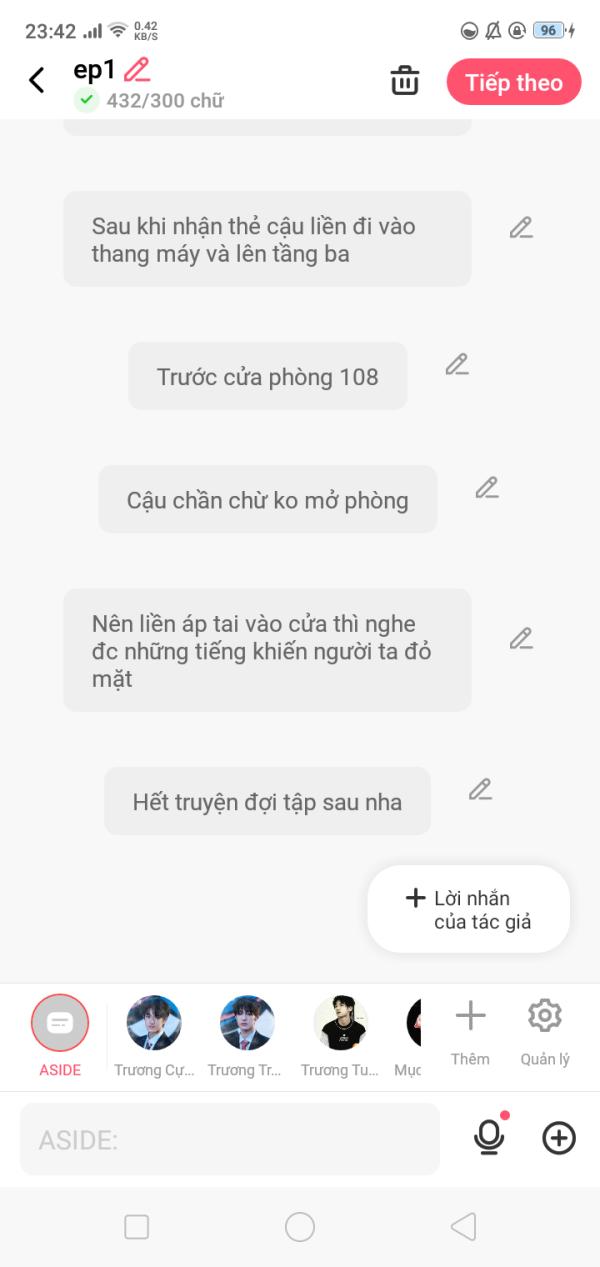Edit the message "Cậu chần chừ ko mở phòng"
The image size is (600, 1267).
click(487, 488)
